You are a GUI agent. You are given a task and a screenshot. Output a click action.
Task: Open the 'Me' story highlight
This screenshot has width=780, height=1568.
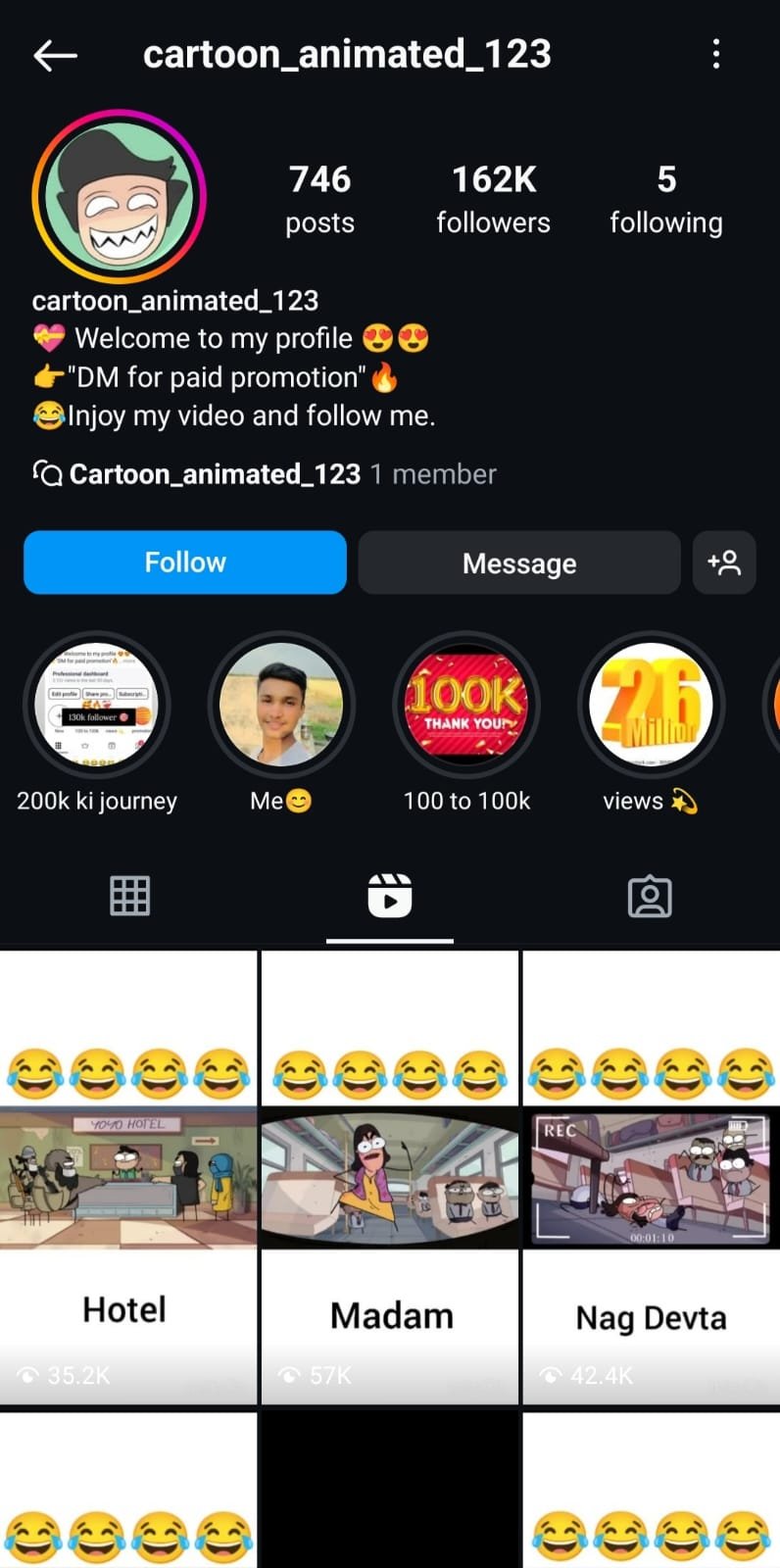pyautogui.click(x=281, y=706)
